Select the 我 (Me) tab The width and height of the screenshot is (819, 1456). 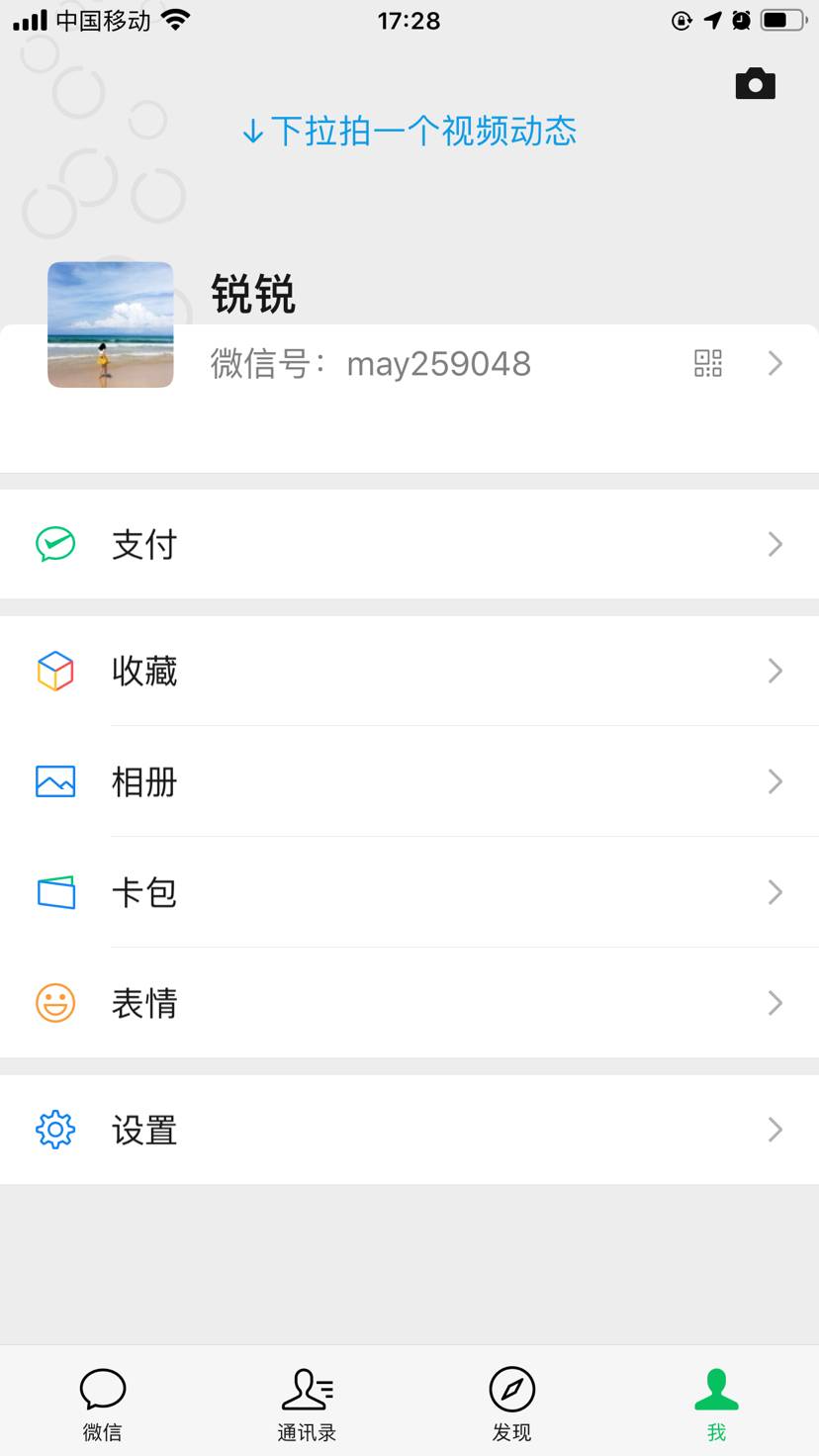pos(716,1403)
